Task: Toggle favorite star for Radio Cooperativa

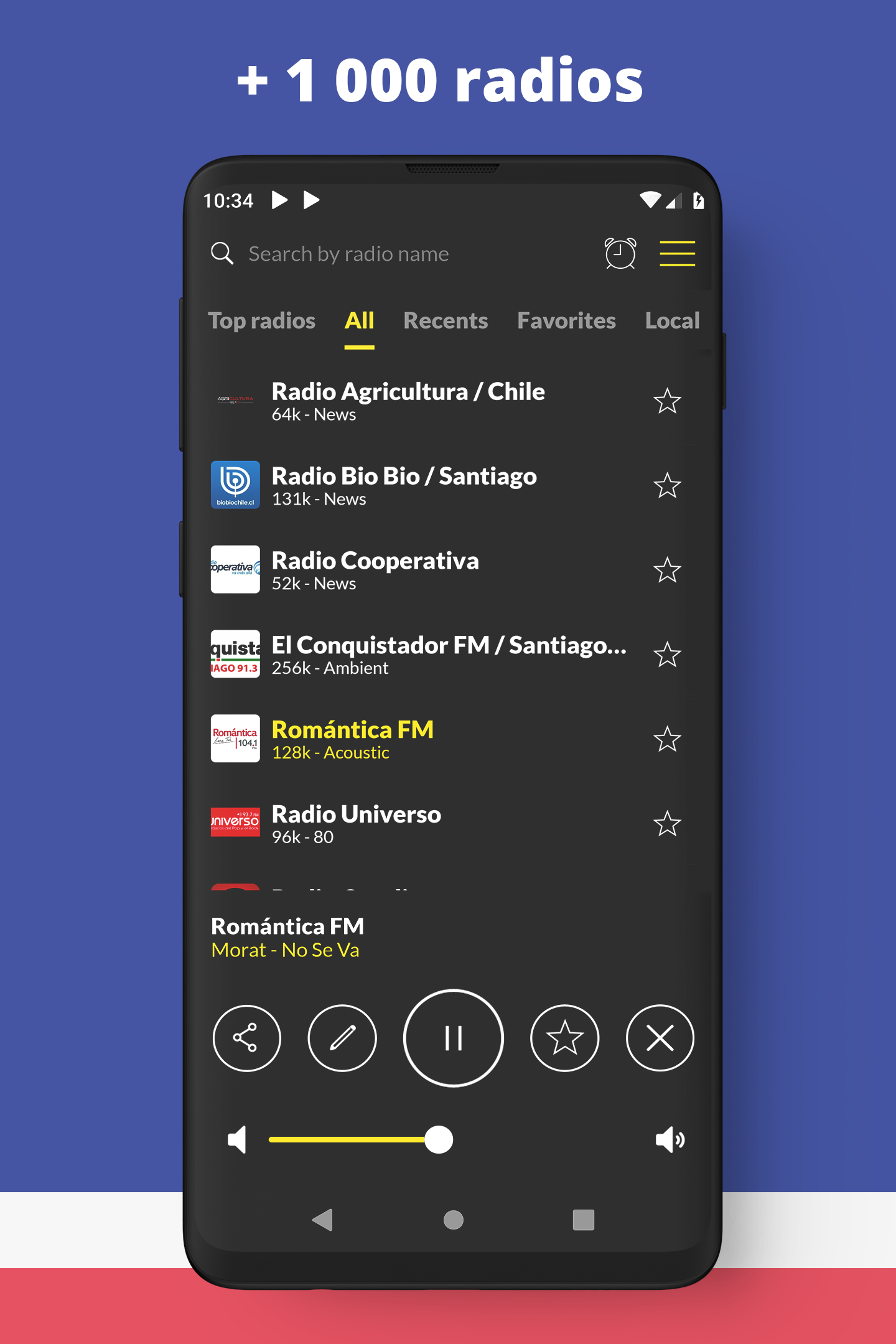Action: coord(666,571)
